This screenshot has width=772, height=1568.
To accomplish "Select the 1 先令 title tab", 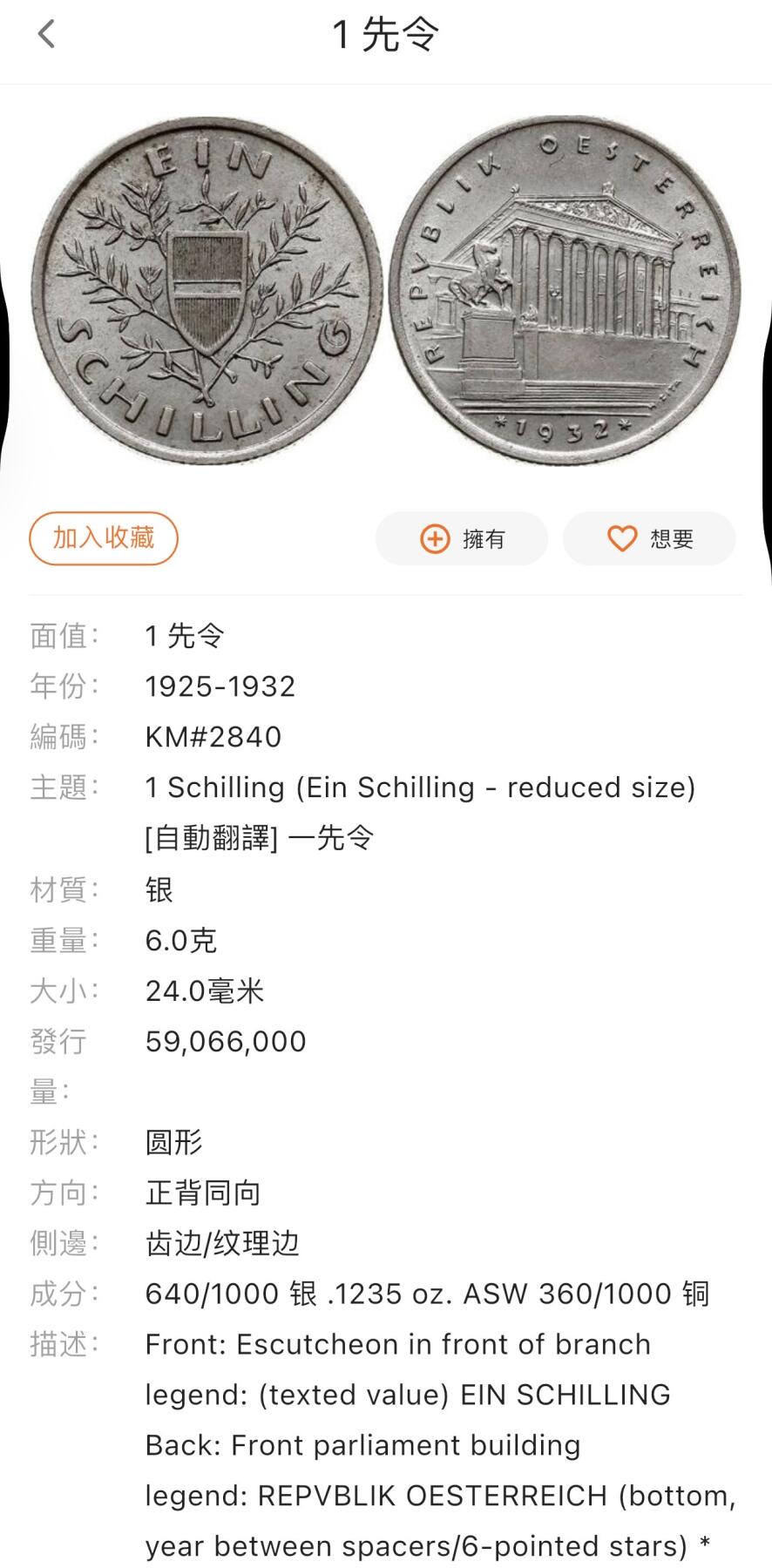I will [386, 33].
